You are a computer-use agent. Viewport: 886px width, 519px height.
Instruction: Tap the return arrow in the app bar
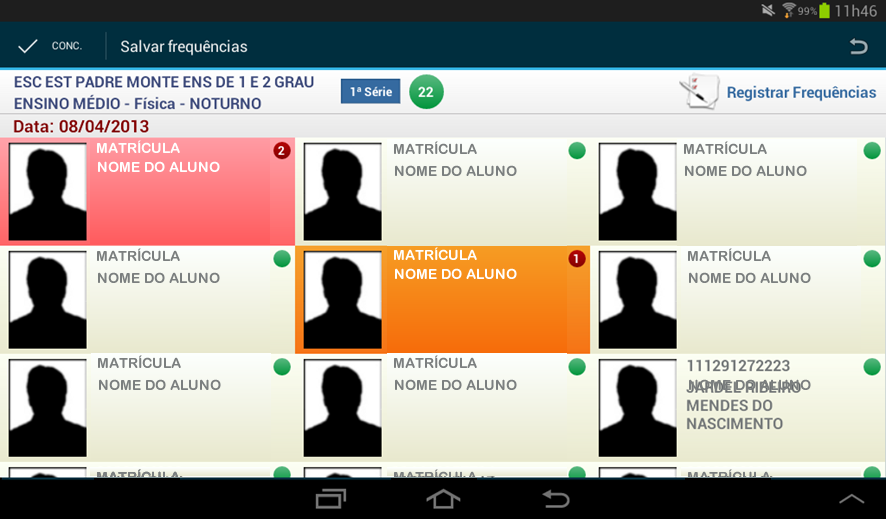pos(857,46)
